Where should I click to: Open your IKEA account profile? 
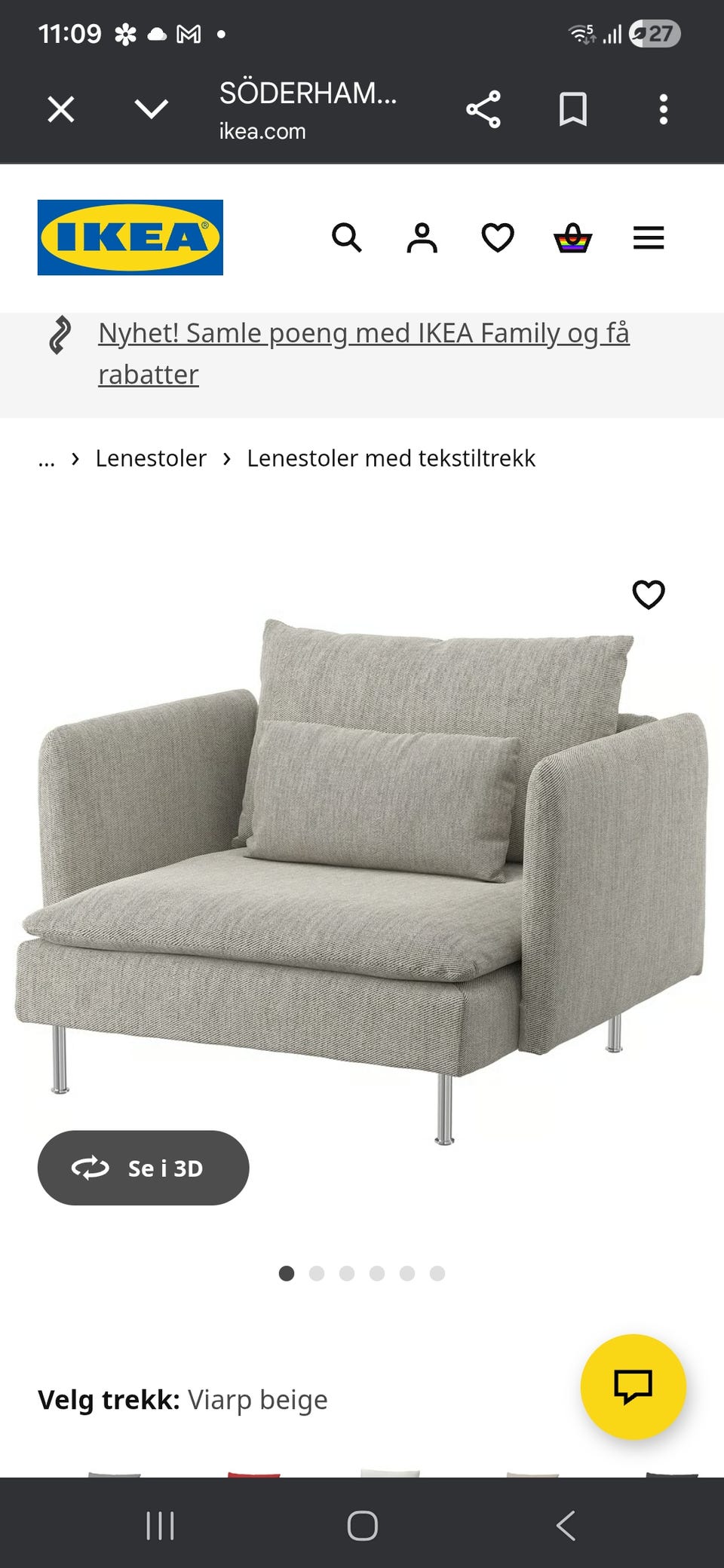(x=422, y=238)
